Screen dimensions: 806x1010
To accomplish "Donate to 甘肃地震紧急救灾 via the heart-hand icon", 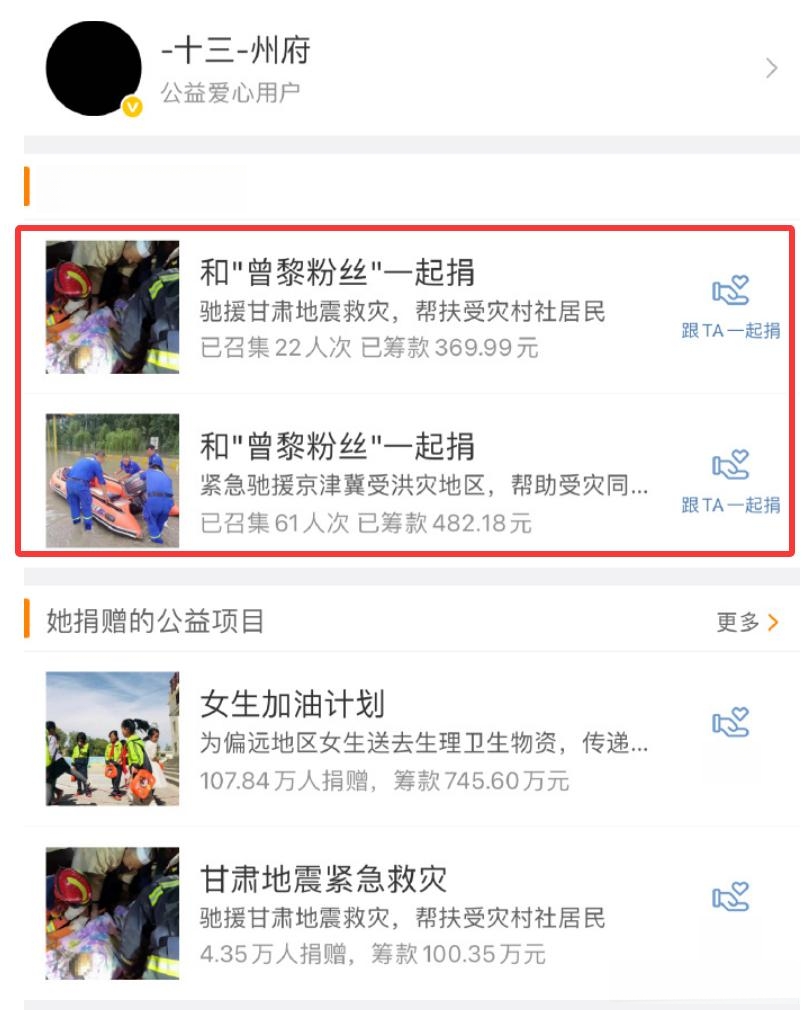I will click(x=731, y=897).
